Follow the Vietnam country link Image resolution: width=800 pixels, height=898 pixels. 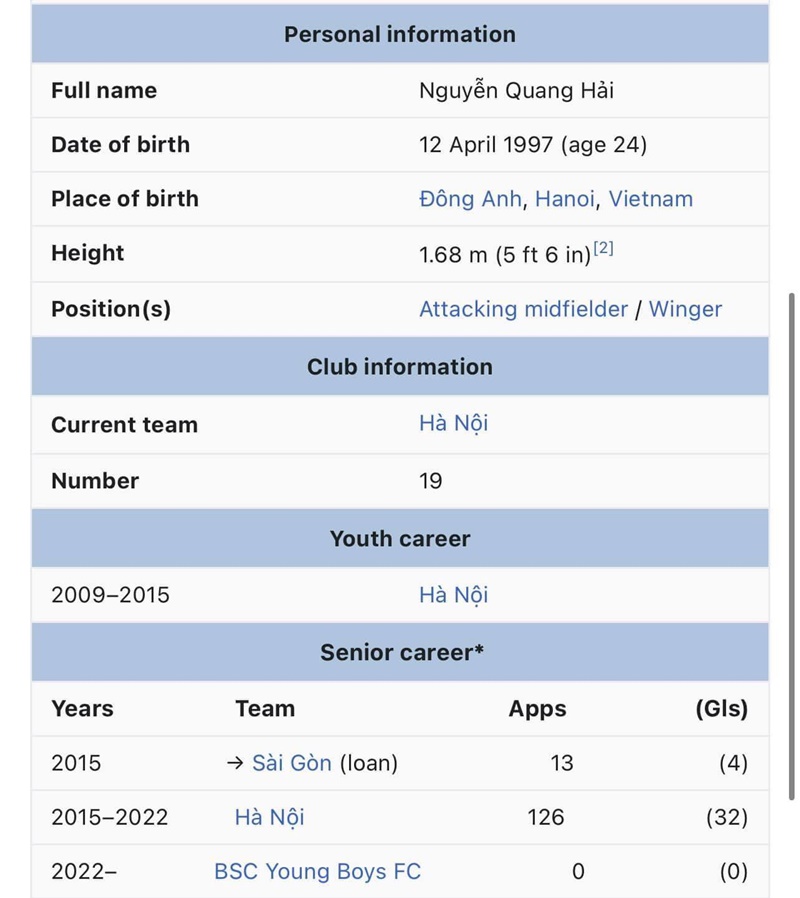tap(651, 199)
